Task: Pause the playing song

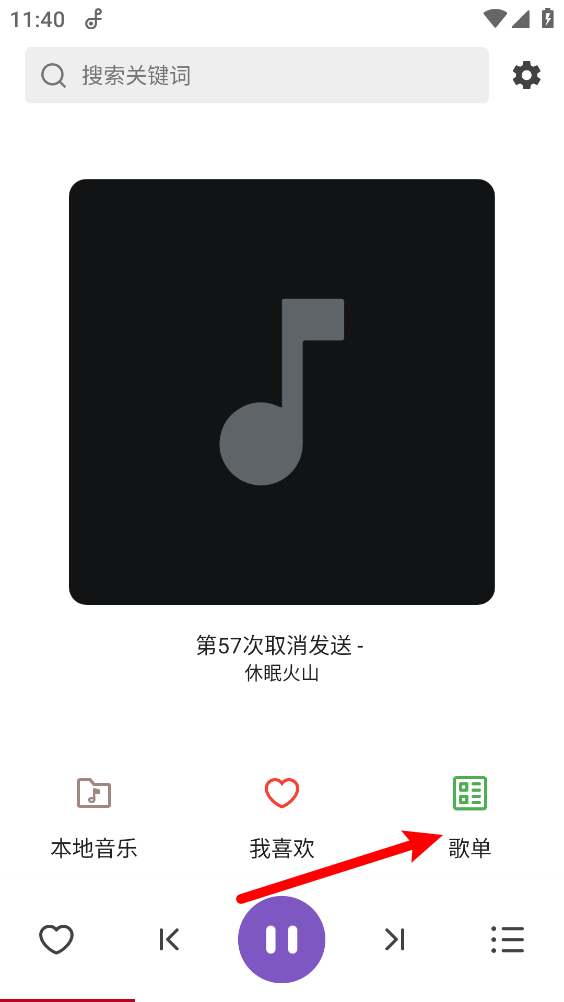Action: [282, 939]
